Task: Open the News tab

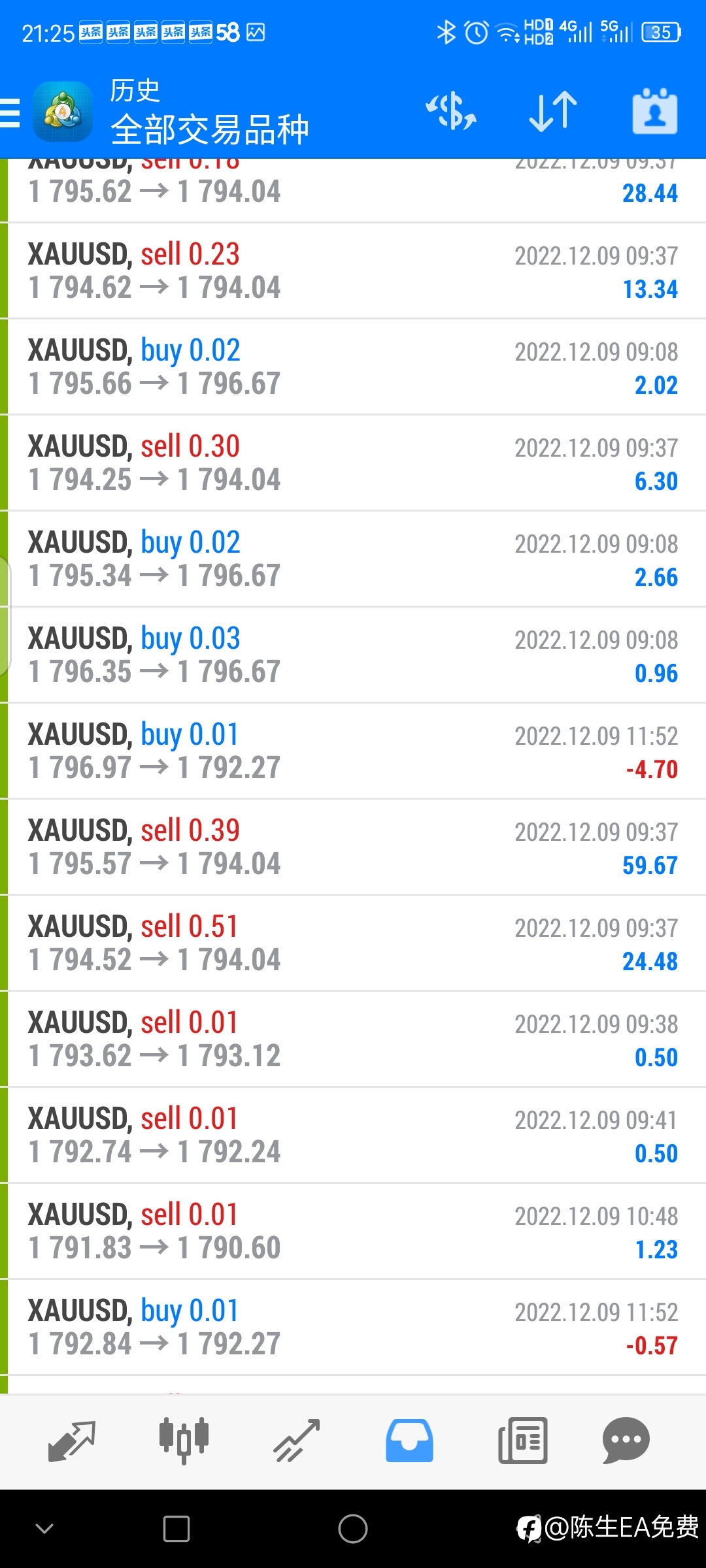Action: coord(523,1441)
